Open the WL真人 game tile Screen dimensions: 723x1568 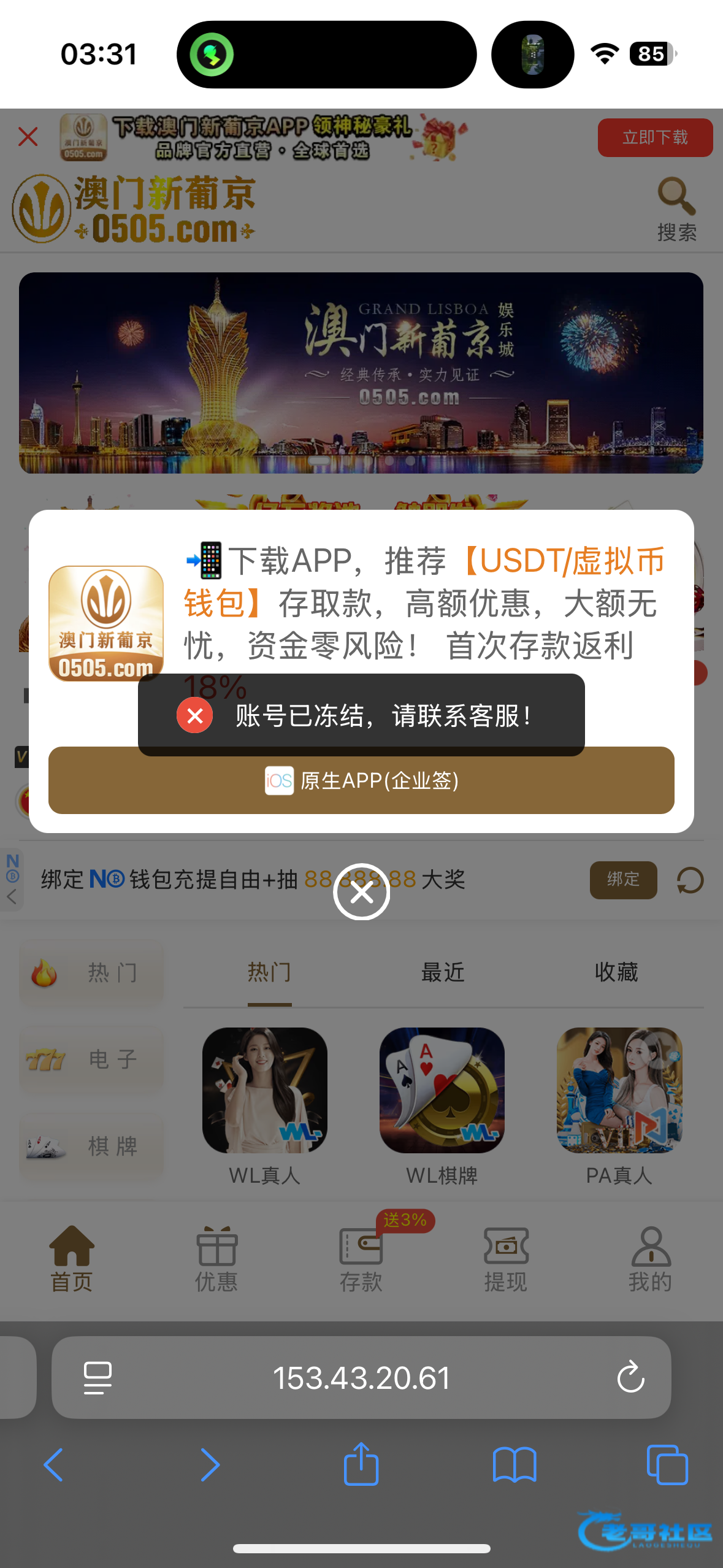[x=264, y=1091]
